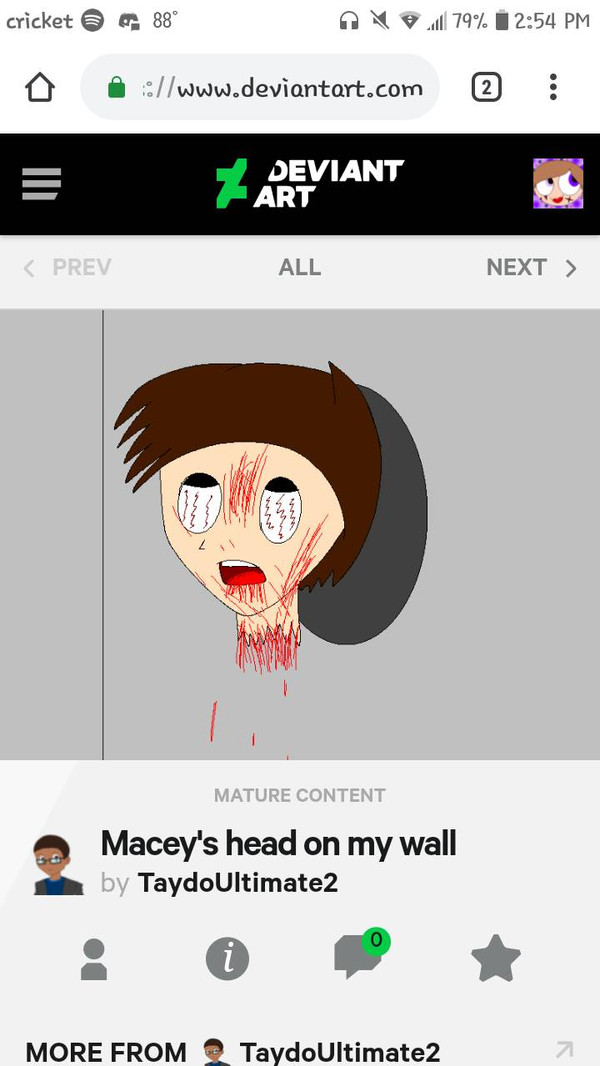Show deviation info details
Viewport: 600px width, 1066px height.
tap(227, 959)
